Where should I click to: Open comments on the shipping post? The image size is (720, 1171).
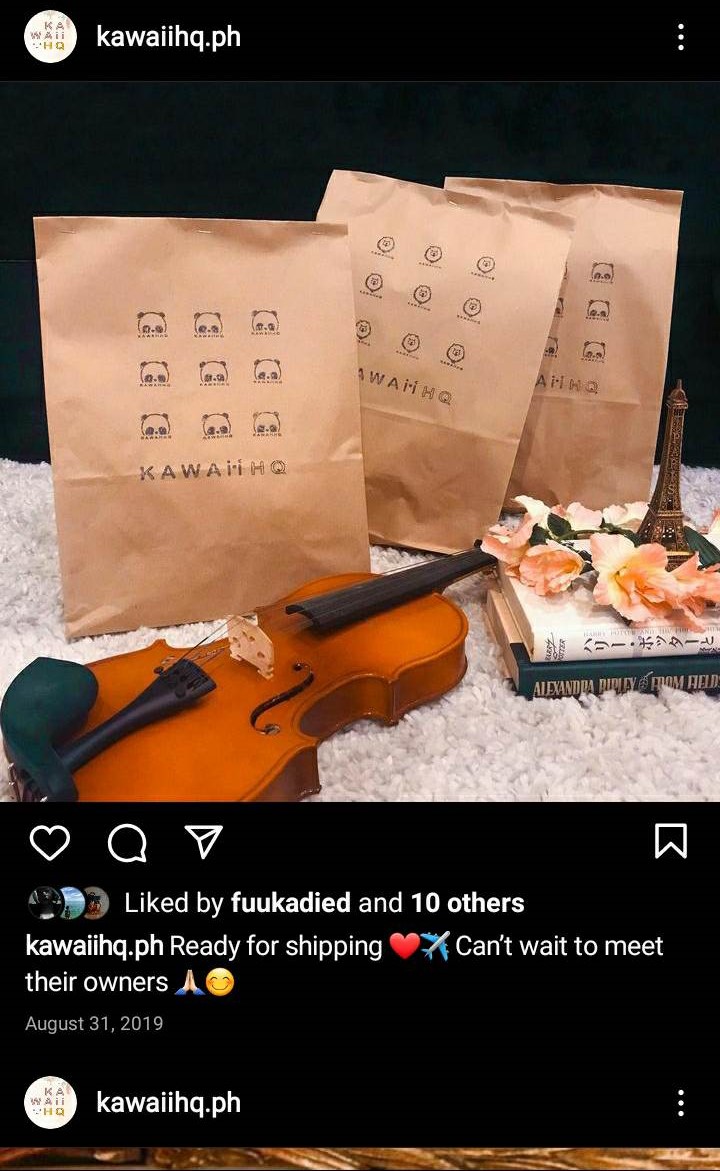127,843
